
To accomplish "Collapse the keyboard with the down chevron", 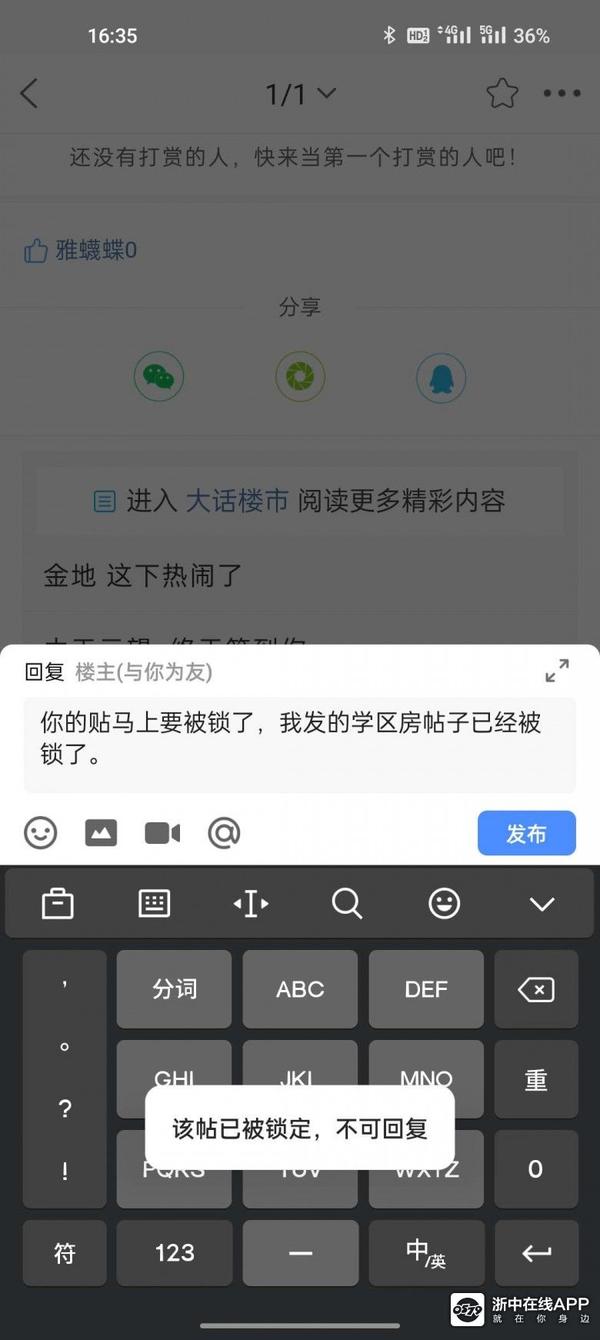I will (542, 904).
